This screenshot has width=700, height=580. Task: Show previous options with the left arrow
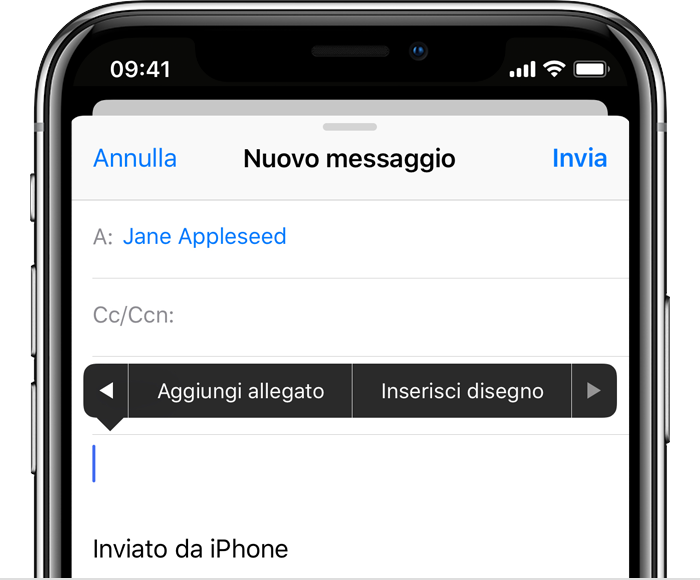(107, 391)
